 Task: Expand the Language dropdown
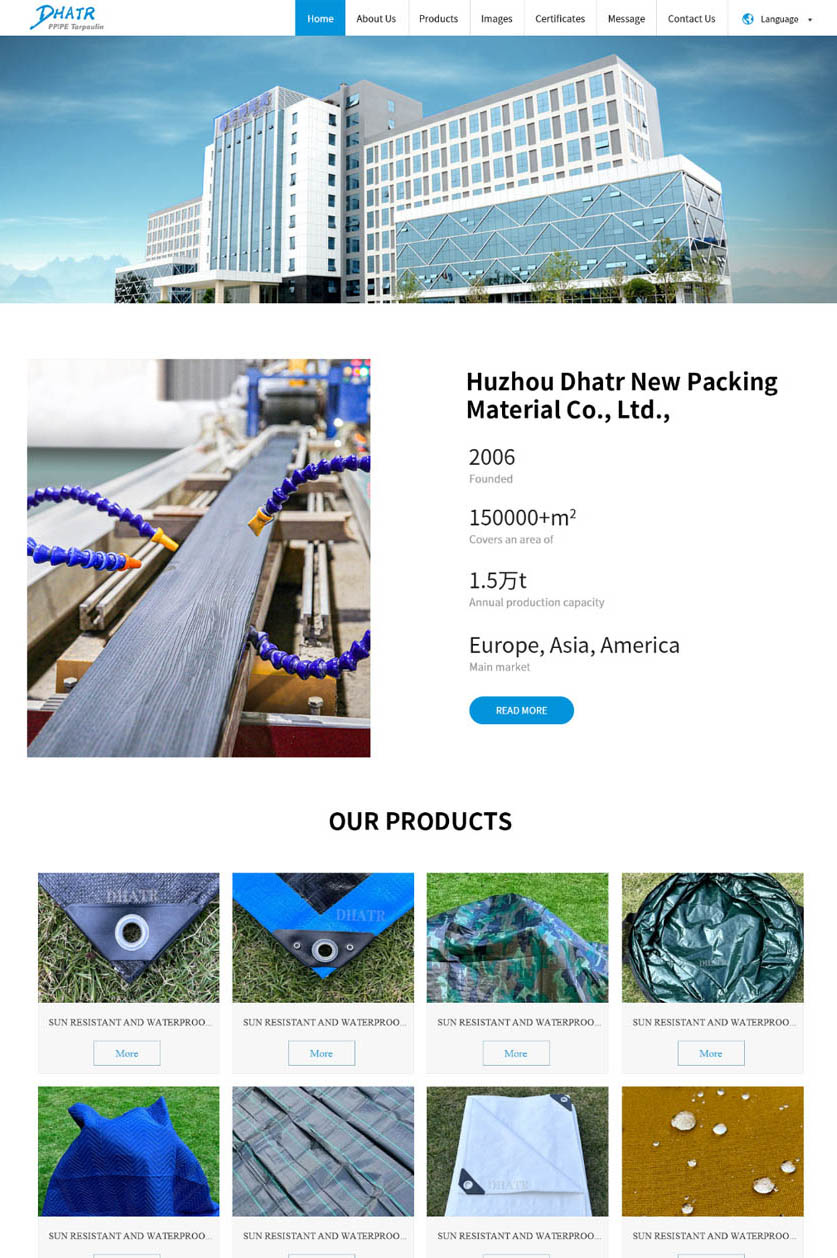(778, 19)
